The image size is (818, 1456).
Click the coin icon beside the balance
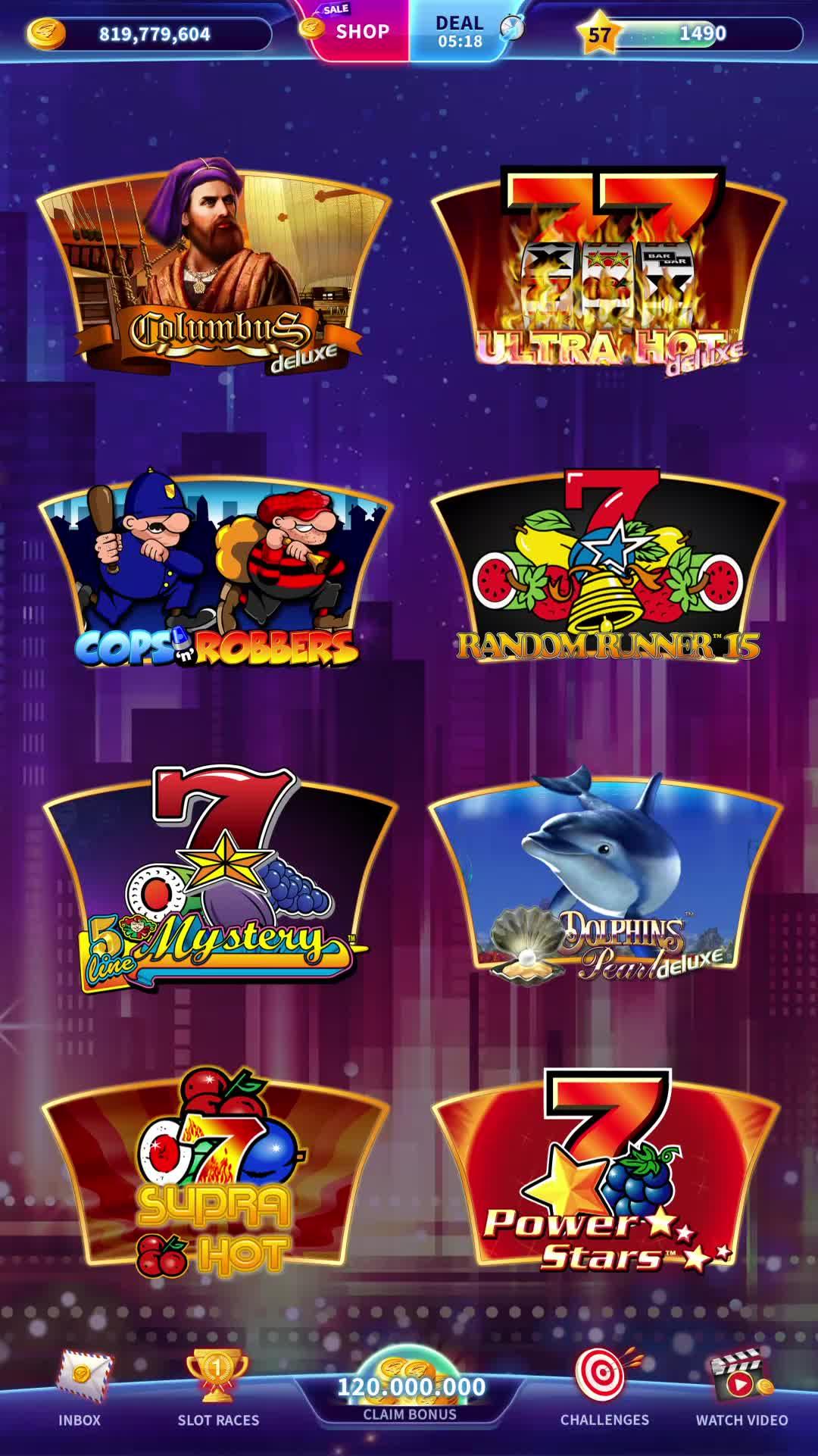coord(47,32)
